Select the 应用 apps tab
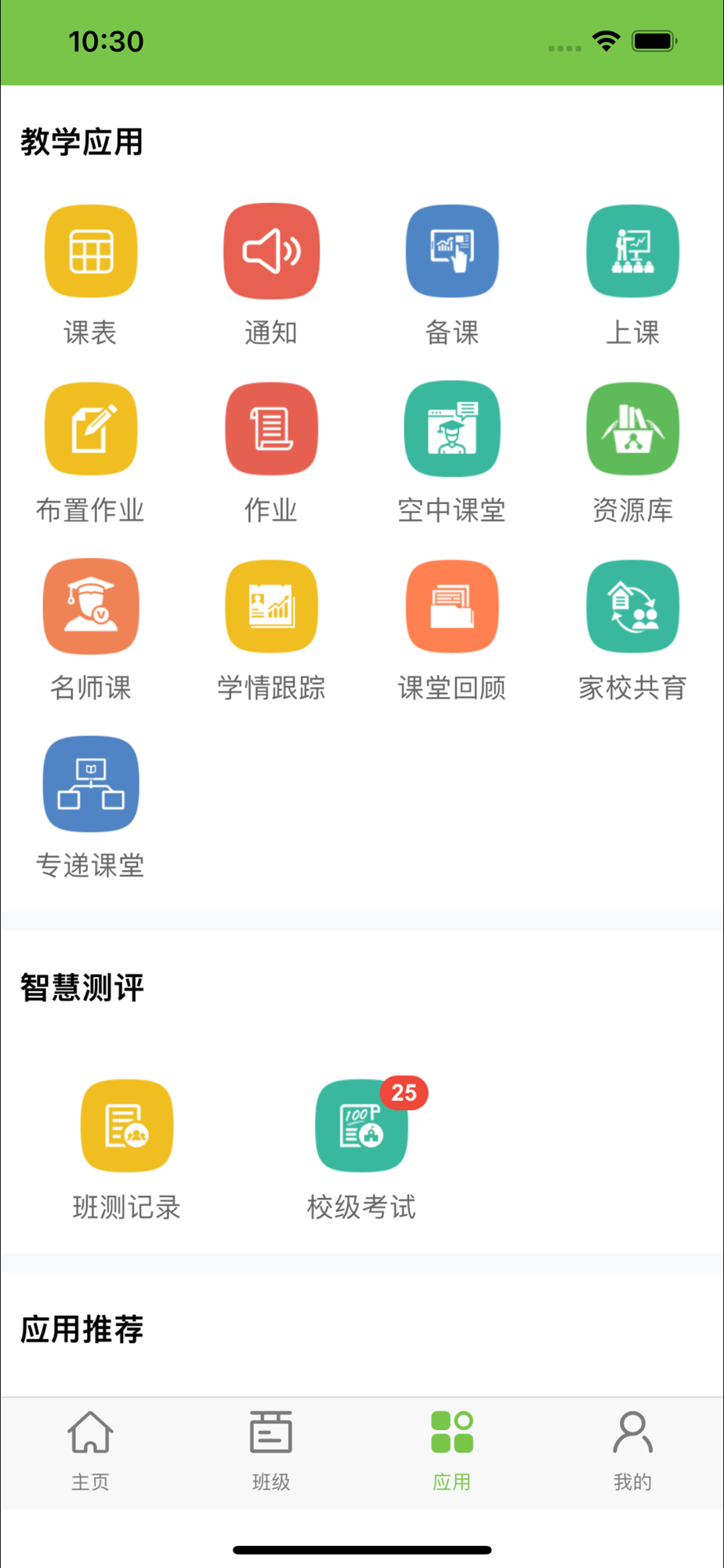This screenshot has width=724, height=1568. pyautogui.click(x=452, y=1451)
